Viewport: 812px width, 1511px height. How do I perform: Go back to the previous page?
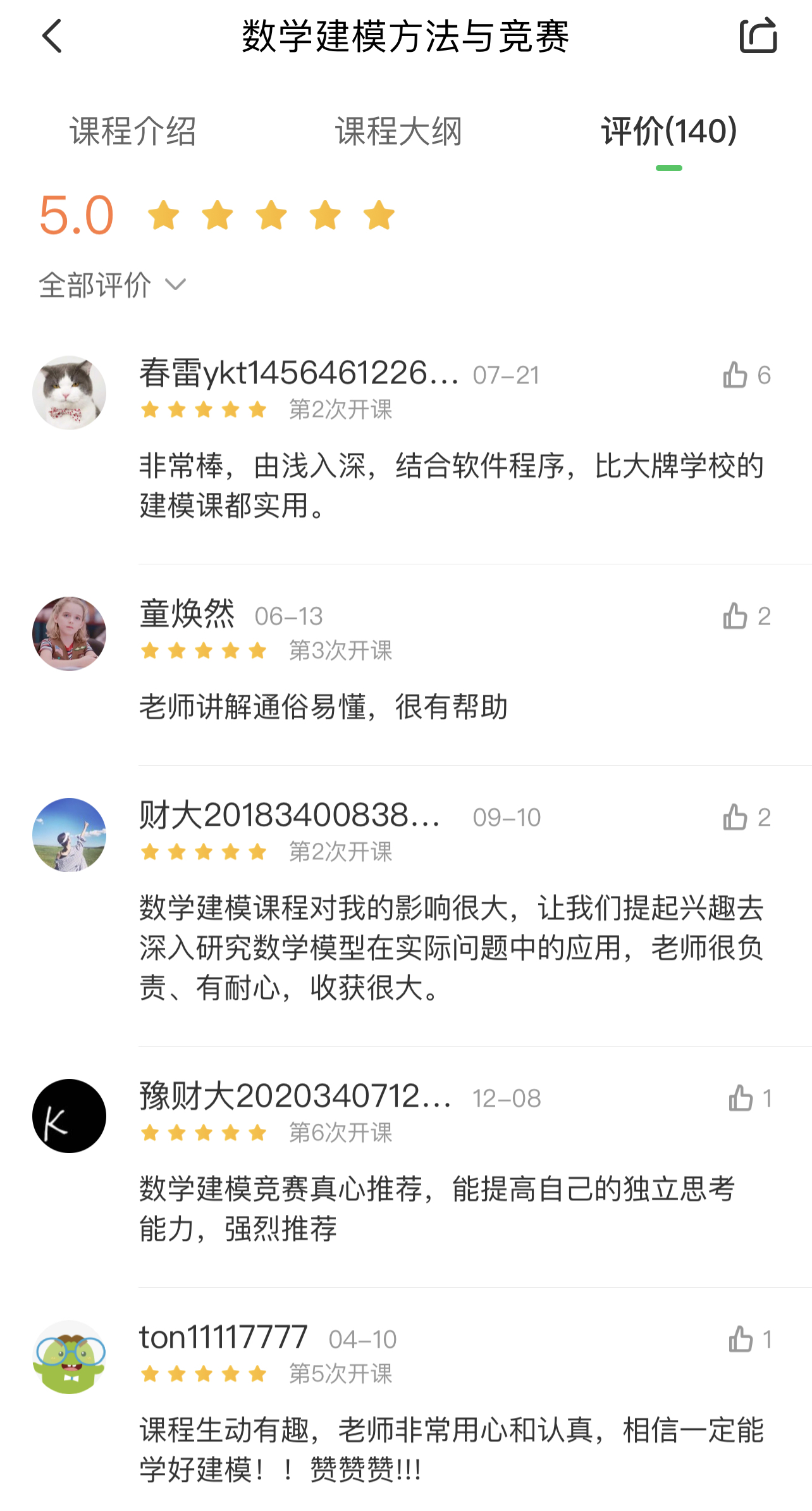point(52,36)
